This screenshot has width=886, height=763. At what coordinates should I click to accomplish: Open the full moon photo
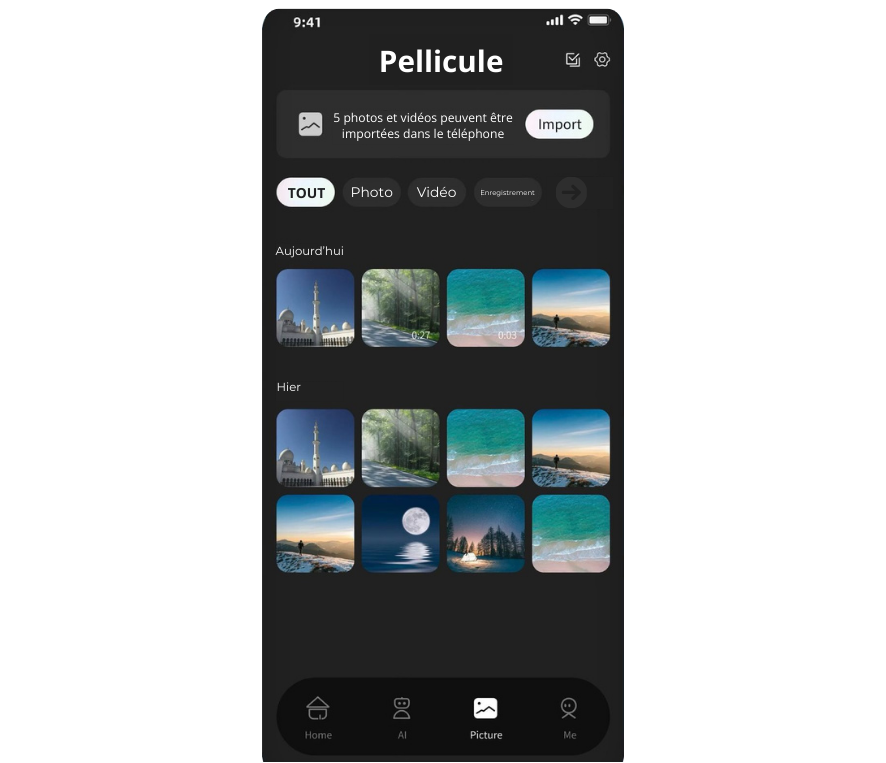[x=400, y=533]
